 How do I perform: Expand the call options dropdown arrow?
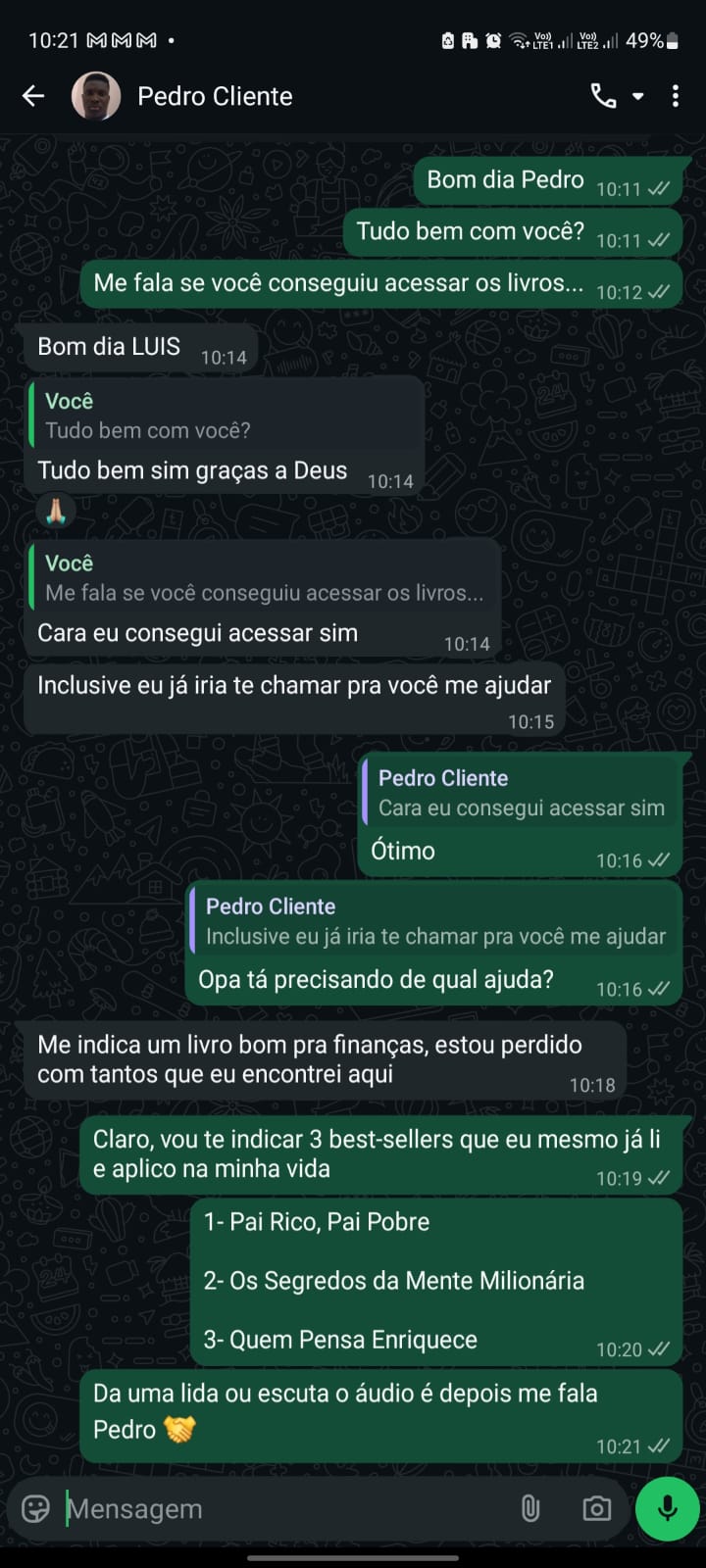pyautogui.click(x=638, y=98)
